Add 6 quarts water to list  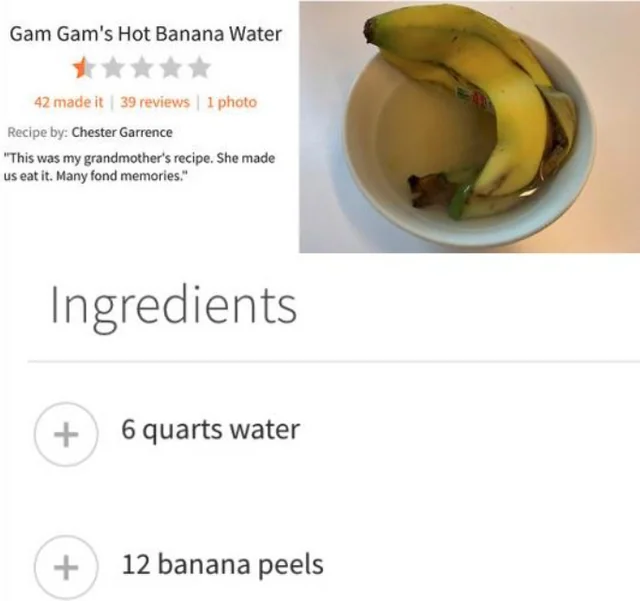65,434
